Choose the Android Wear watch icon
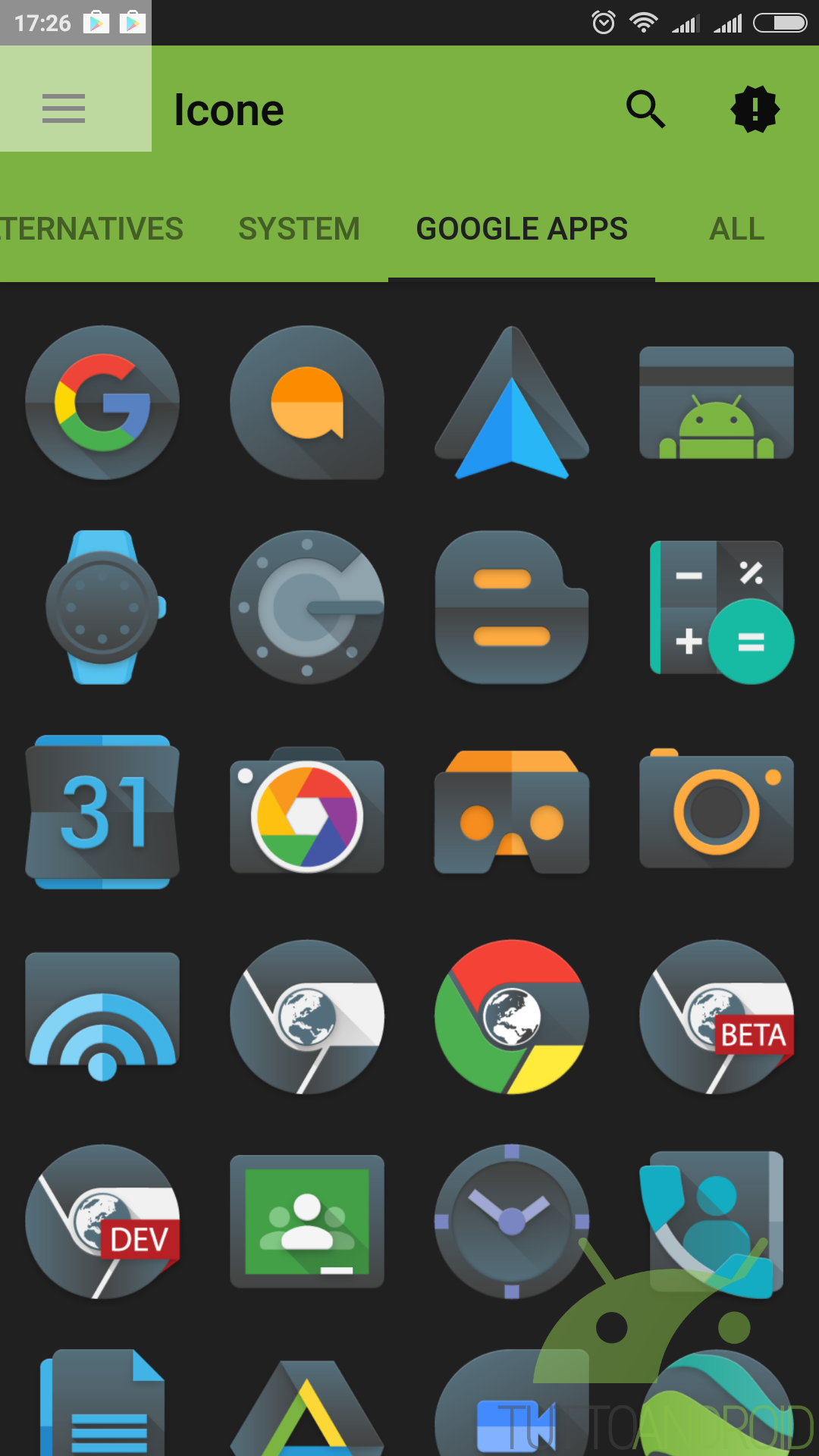The image size is (819, 1456). click(102, 607)
